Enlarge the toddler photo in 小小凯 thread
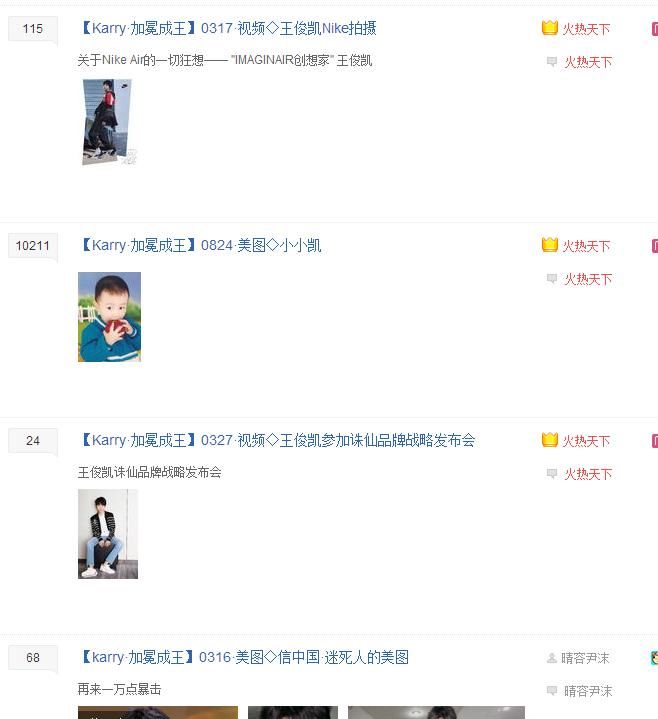 (109, 316)
